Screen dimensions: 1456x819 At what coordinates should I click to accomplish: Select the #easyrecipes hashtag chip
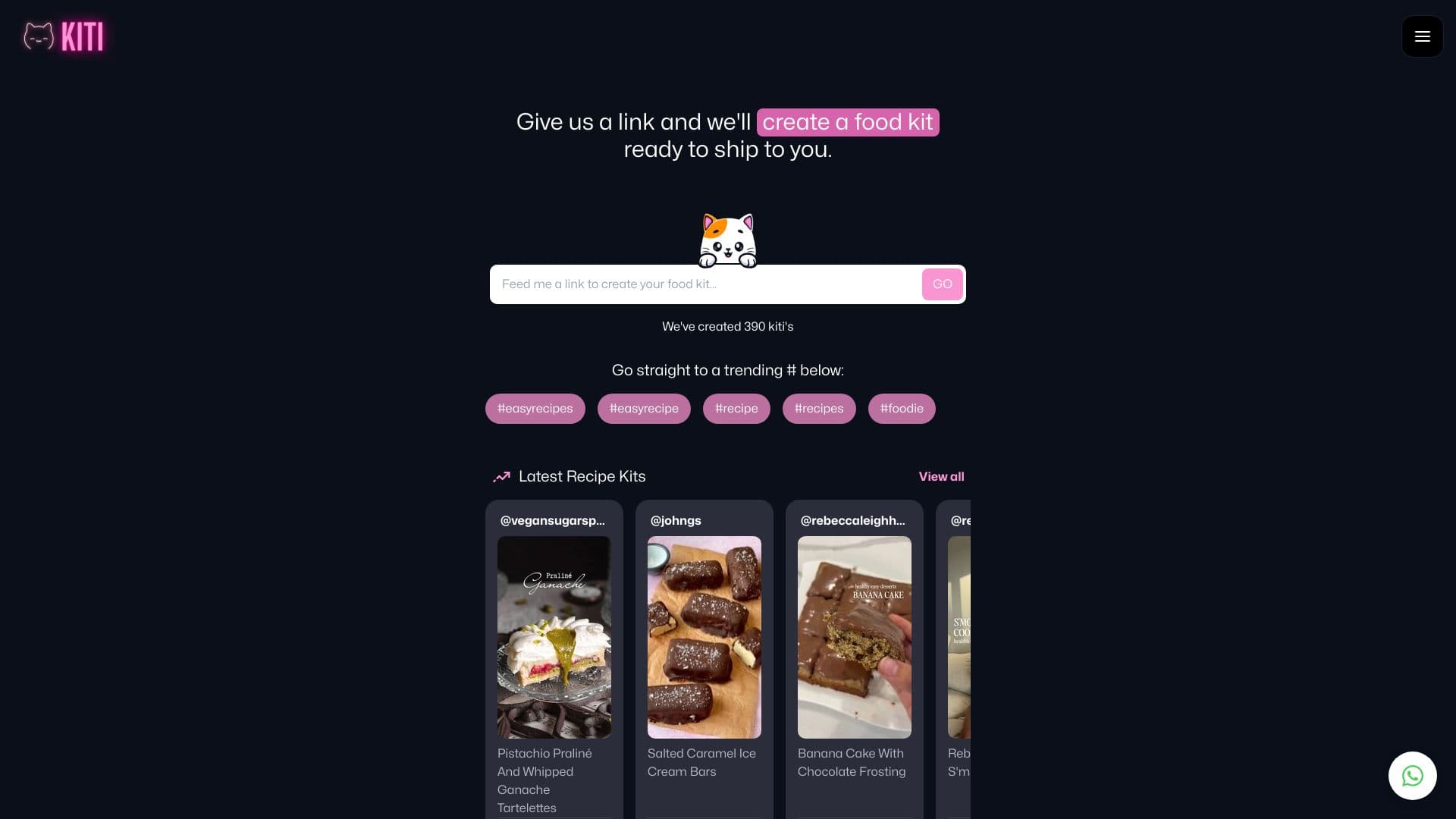[535, 409]
